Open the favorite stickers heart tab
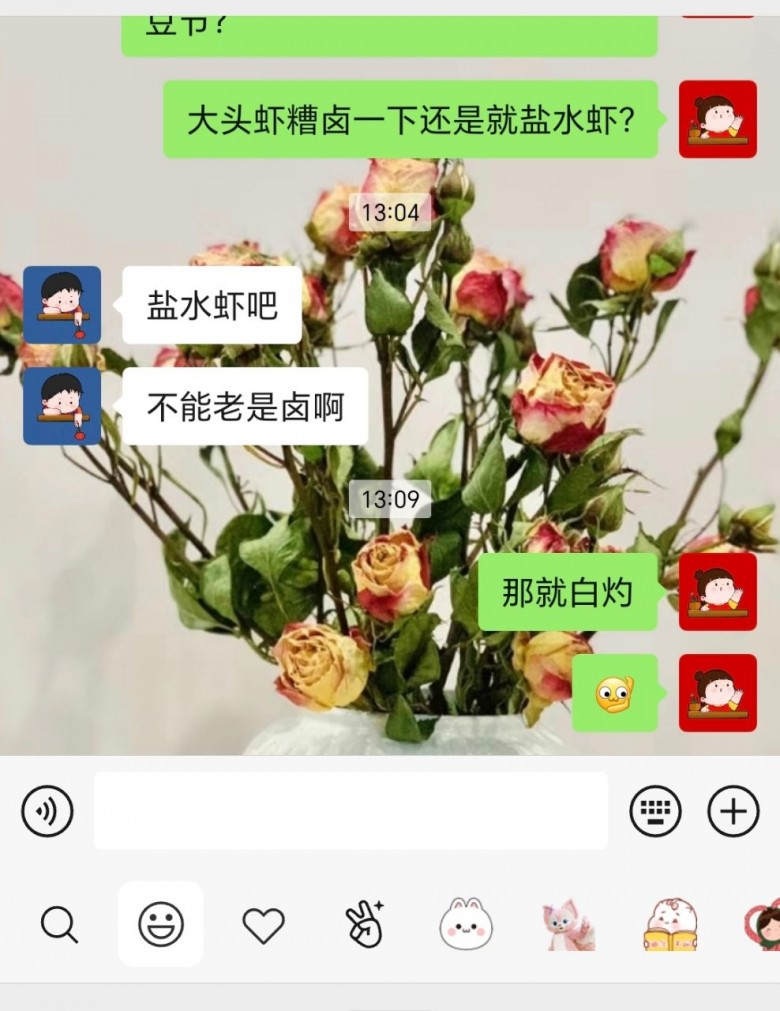This screenshot has height=1011, width=780. 264,925
